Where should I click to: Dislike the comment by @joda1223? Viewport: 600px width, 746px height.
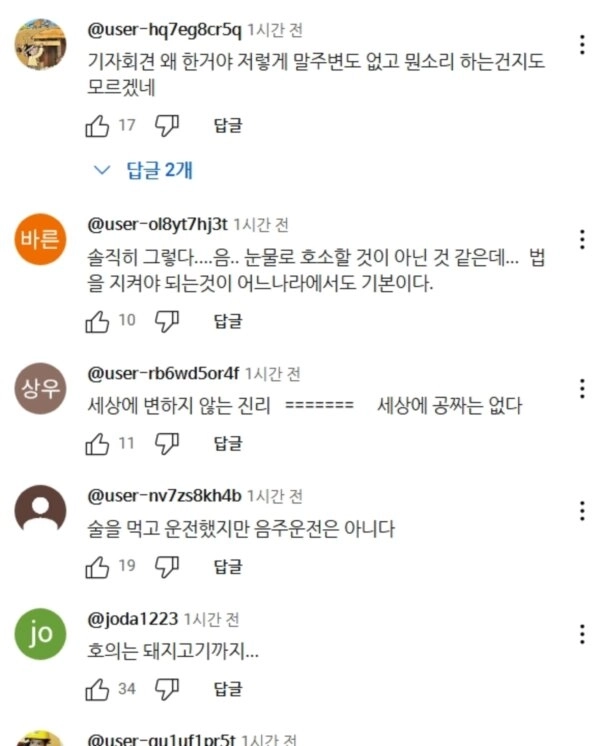pos(168,689)
